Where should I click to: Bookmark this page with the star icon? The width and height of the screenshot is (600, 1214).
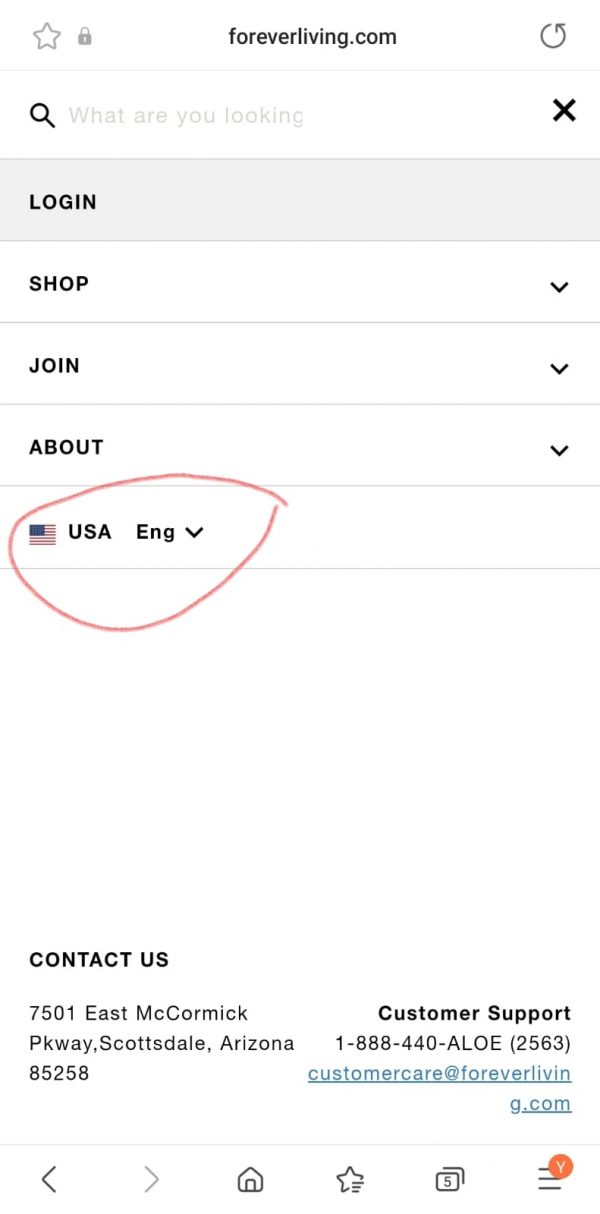[x=47, y=37]
